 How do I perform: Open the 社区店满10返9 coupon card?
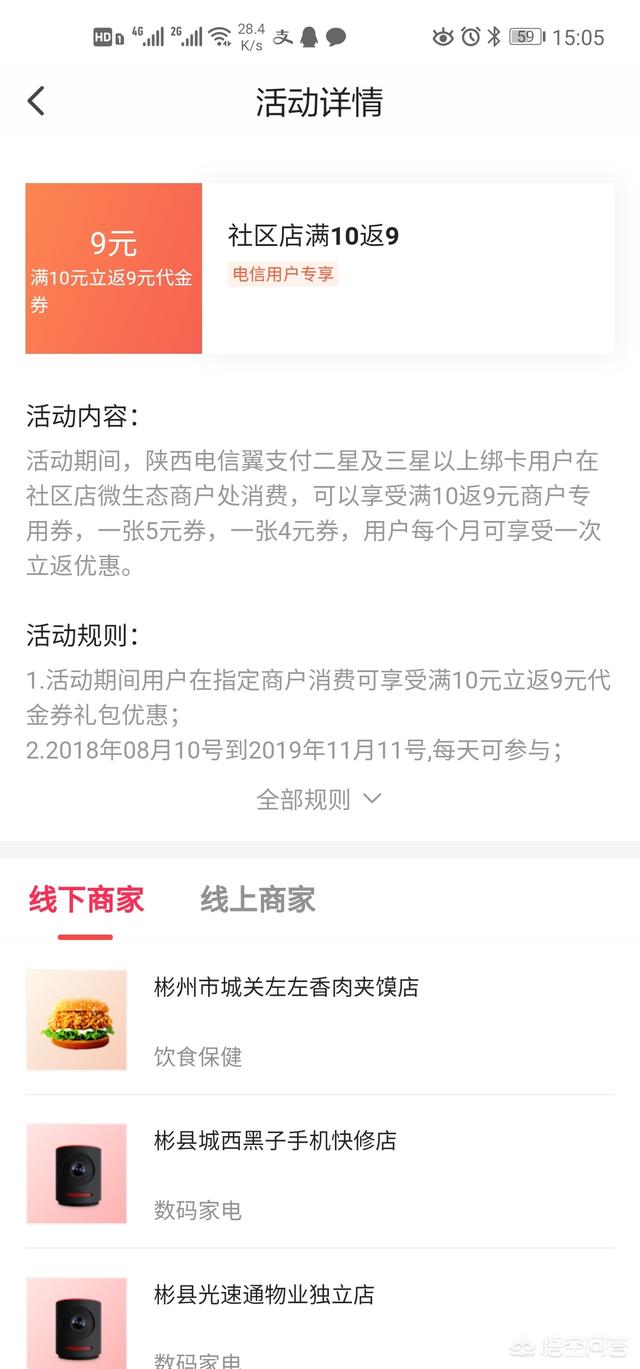(x=319, y=268)
